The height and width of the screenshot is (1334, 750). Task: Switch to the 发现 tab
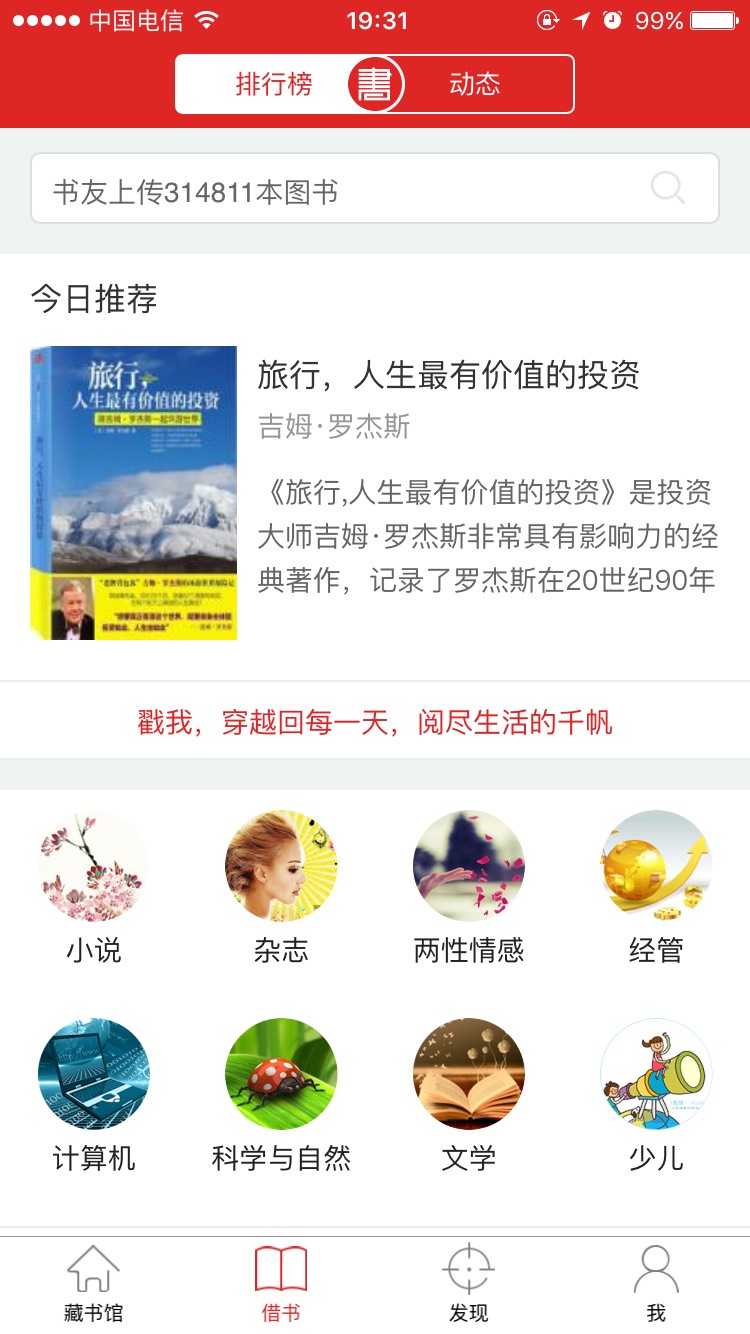[469, 1285]
